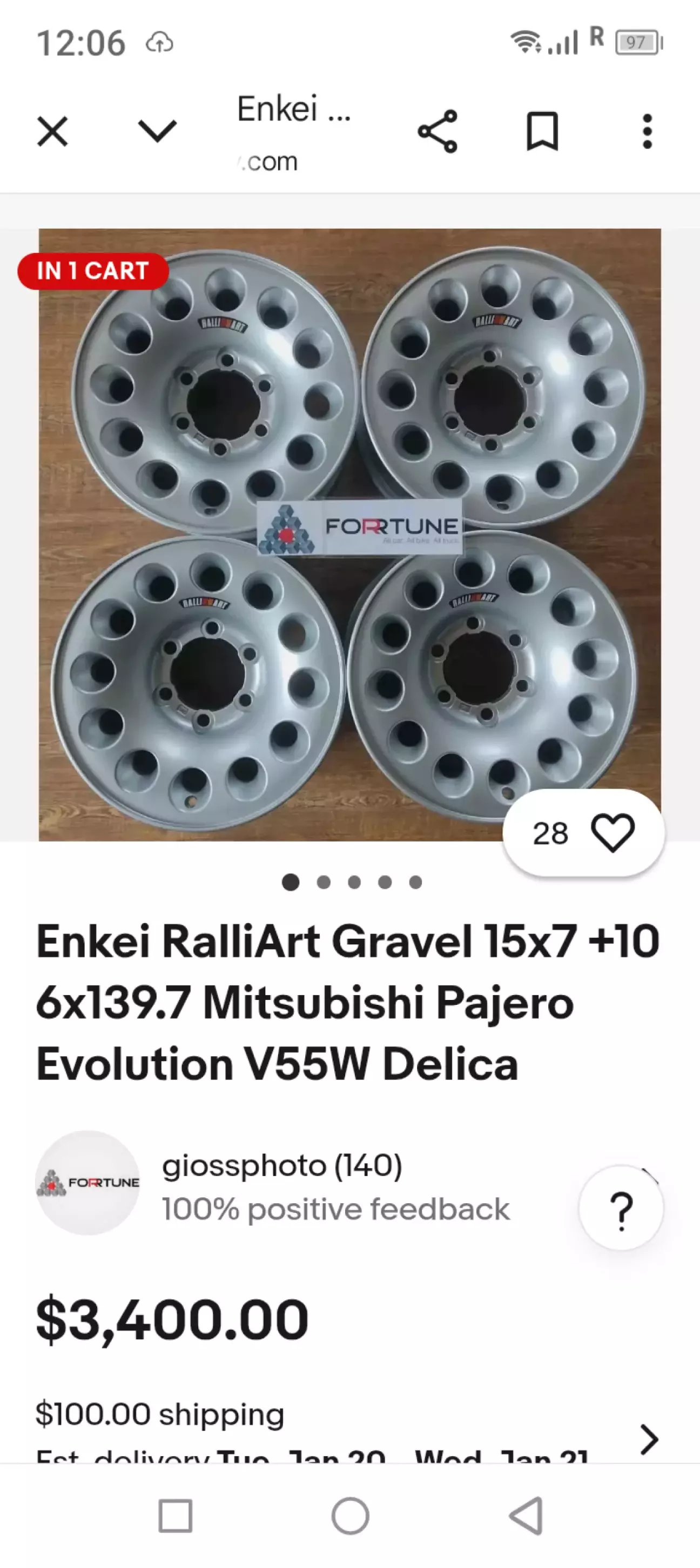The width and height of the screenshot is (700, 1568).
Task: Go back with the system back button
Action: click(x=526, y=1516)
